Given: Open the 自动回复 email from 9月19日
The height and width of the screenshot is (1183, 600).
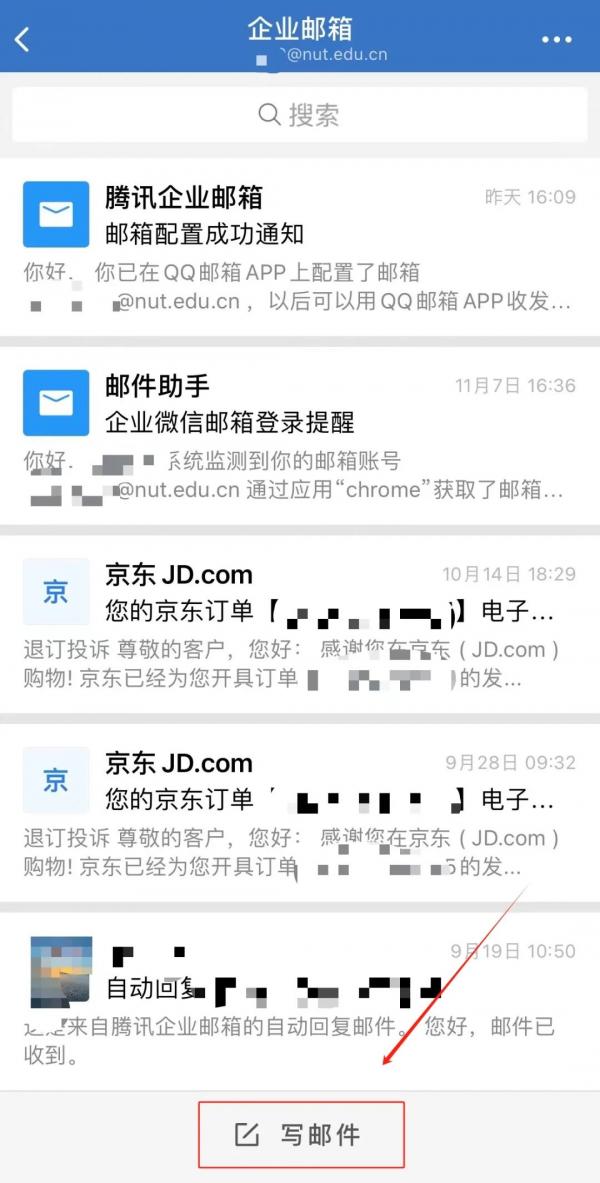Looking at the screenshot, I should pos(300,1000).
